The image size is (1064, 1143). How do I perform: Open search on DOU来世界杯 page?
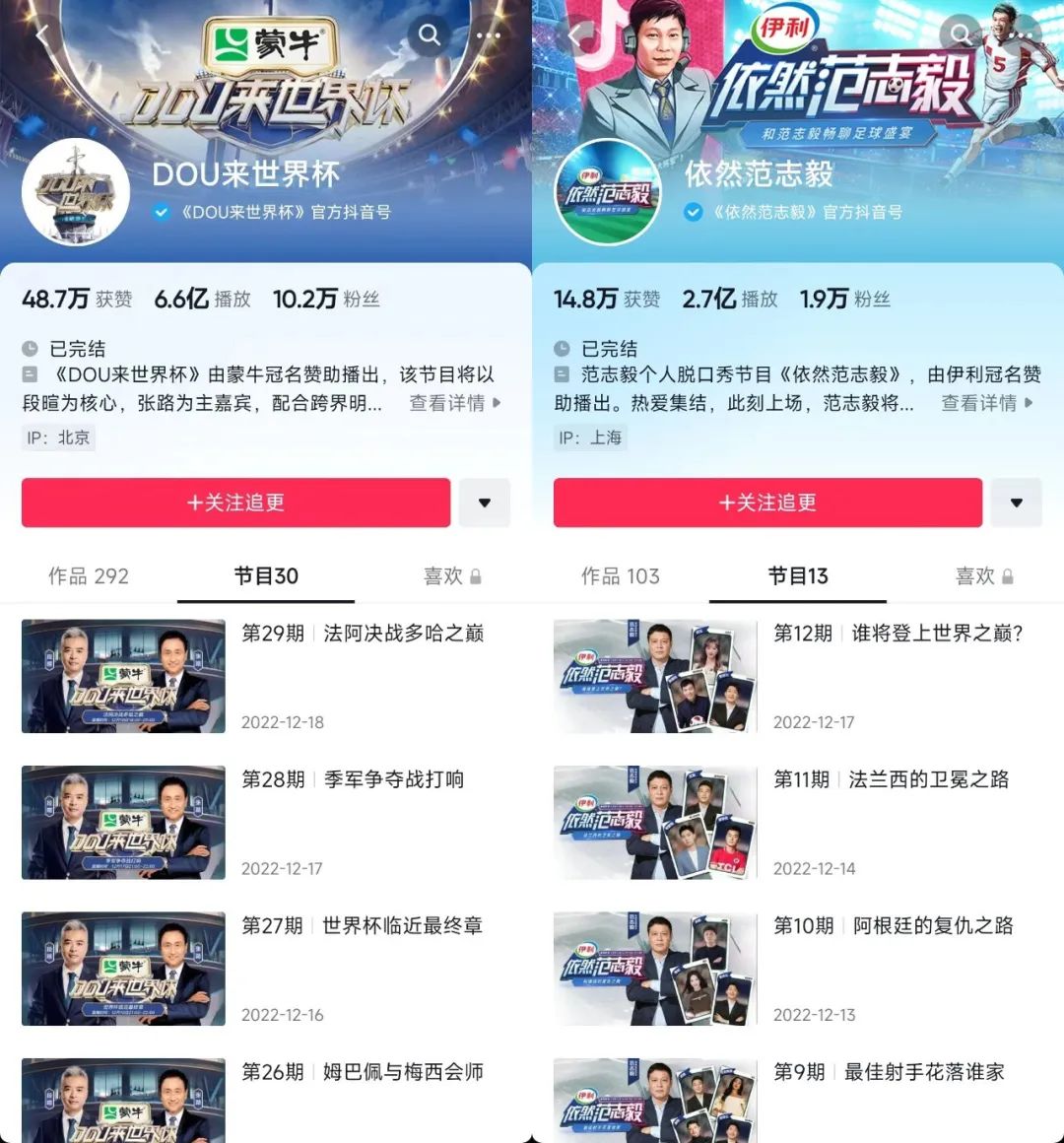[430, 35]
